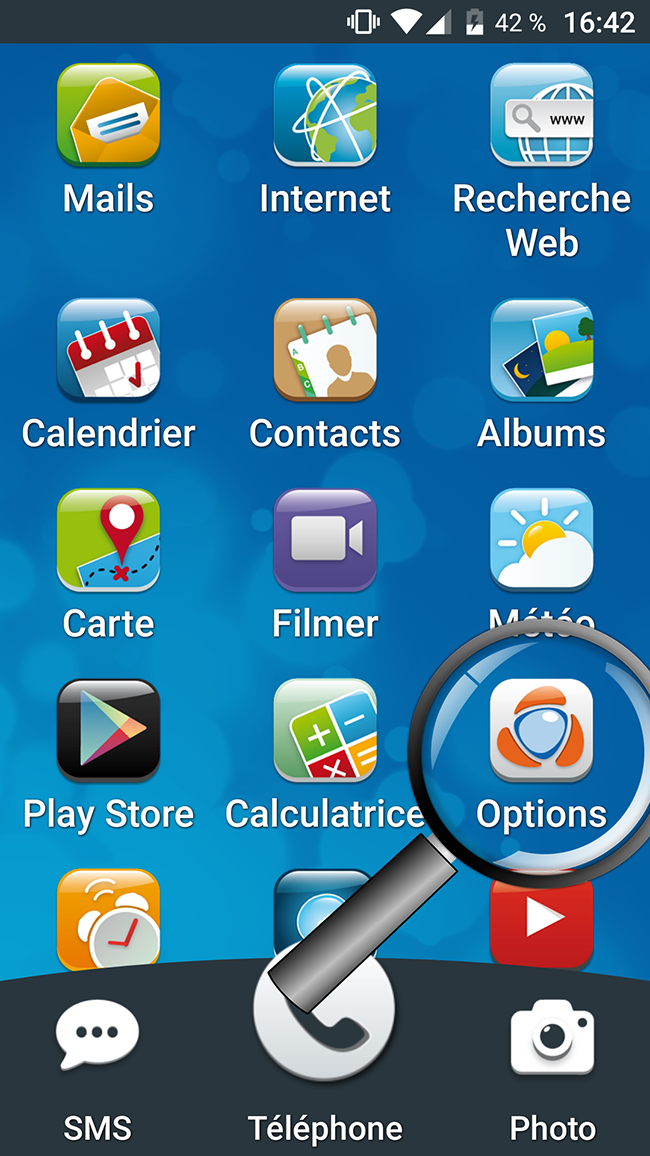Open the Calculatrice app
The image size is (650, 1156).
(x=325, y=730)
